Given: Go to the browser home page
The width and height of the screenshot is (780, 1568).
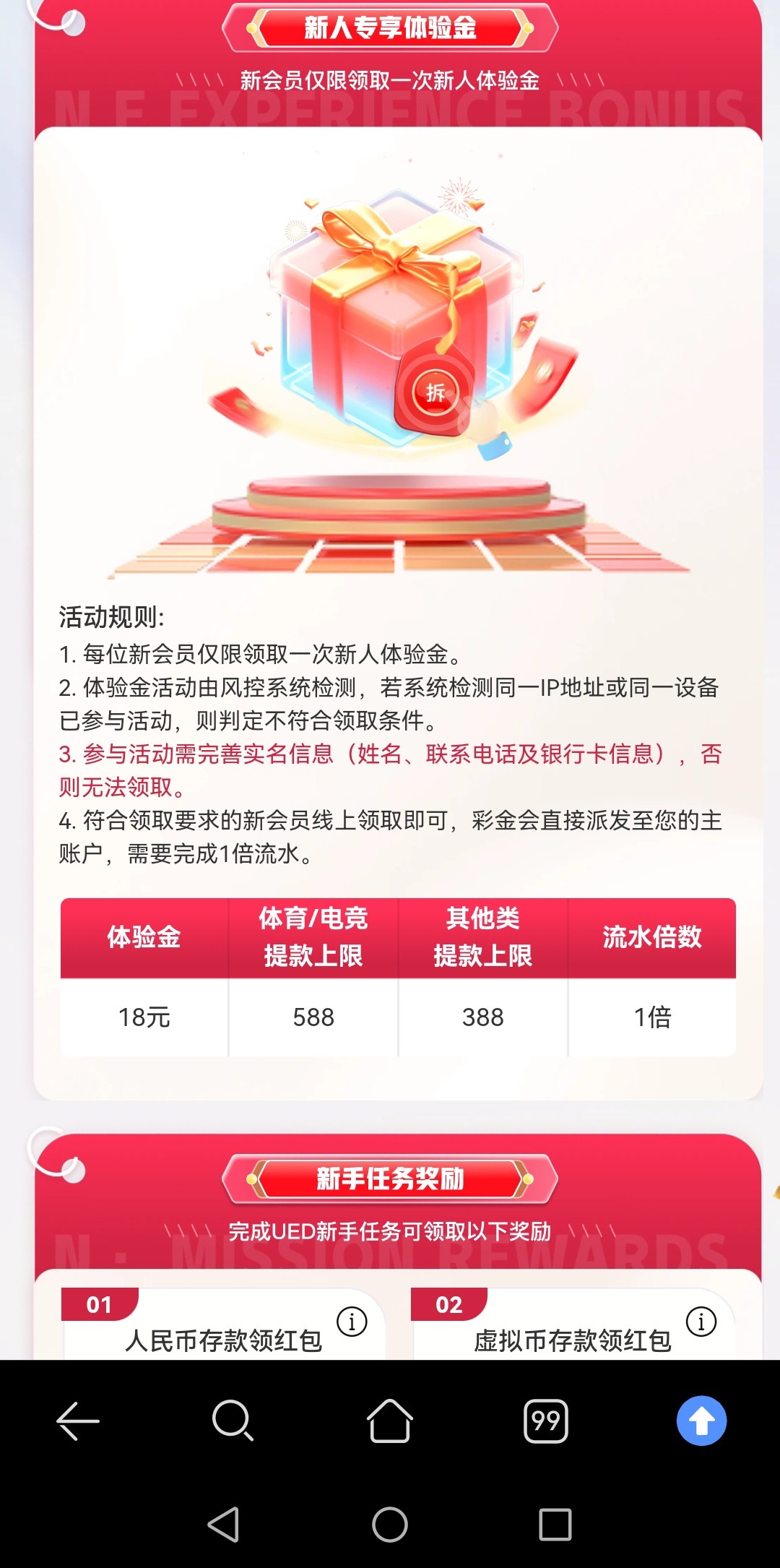Looking at the screenshot, I should 390,1421.
